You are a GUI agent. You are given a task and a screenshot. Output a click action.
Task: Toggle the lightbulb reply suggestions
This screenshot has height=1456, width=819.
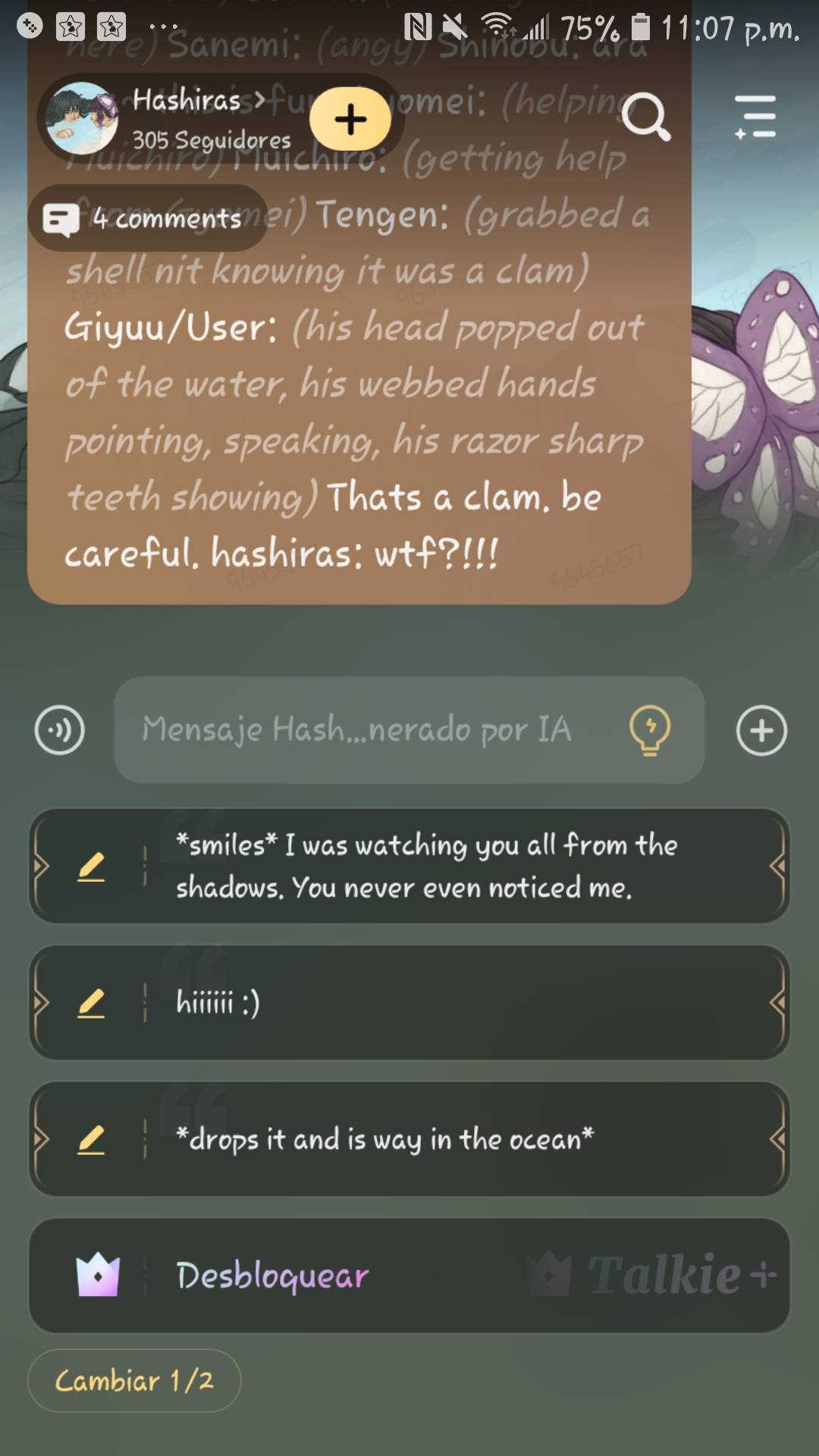coord(650,730)
